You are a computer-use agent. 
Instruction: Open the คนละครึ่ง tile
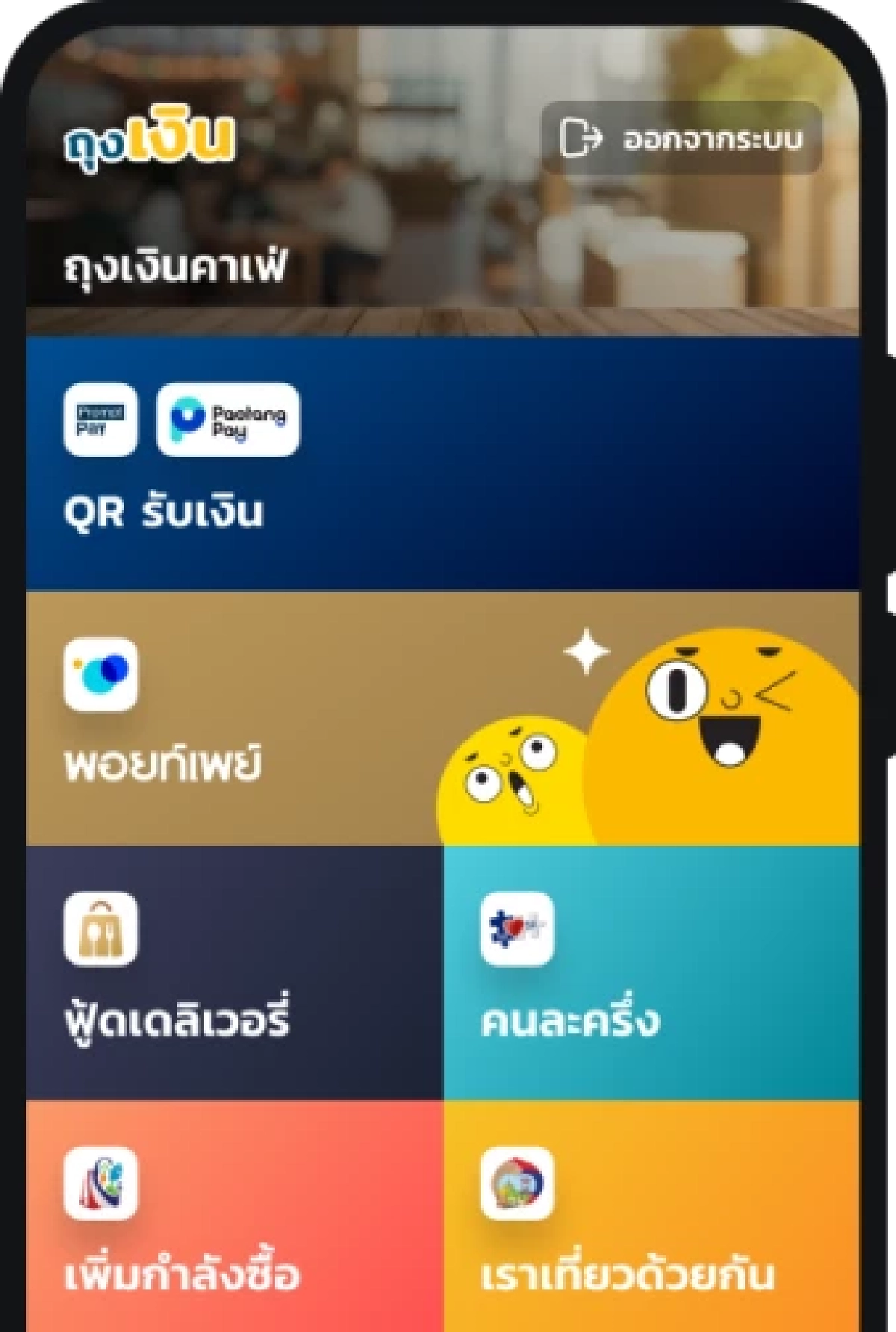(651, 972)
